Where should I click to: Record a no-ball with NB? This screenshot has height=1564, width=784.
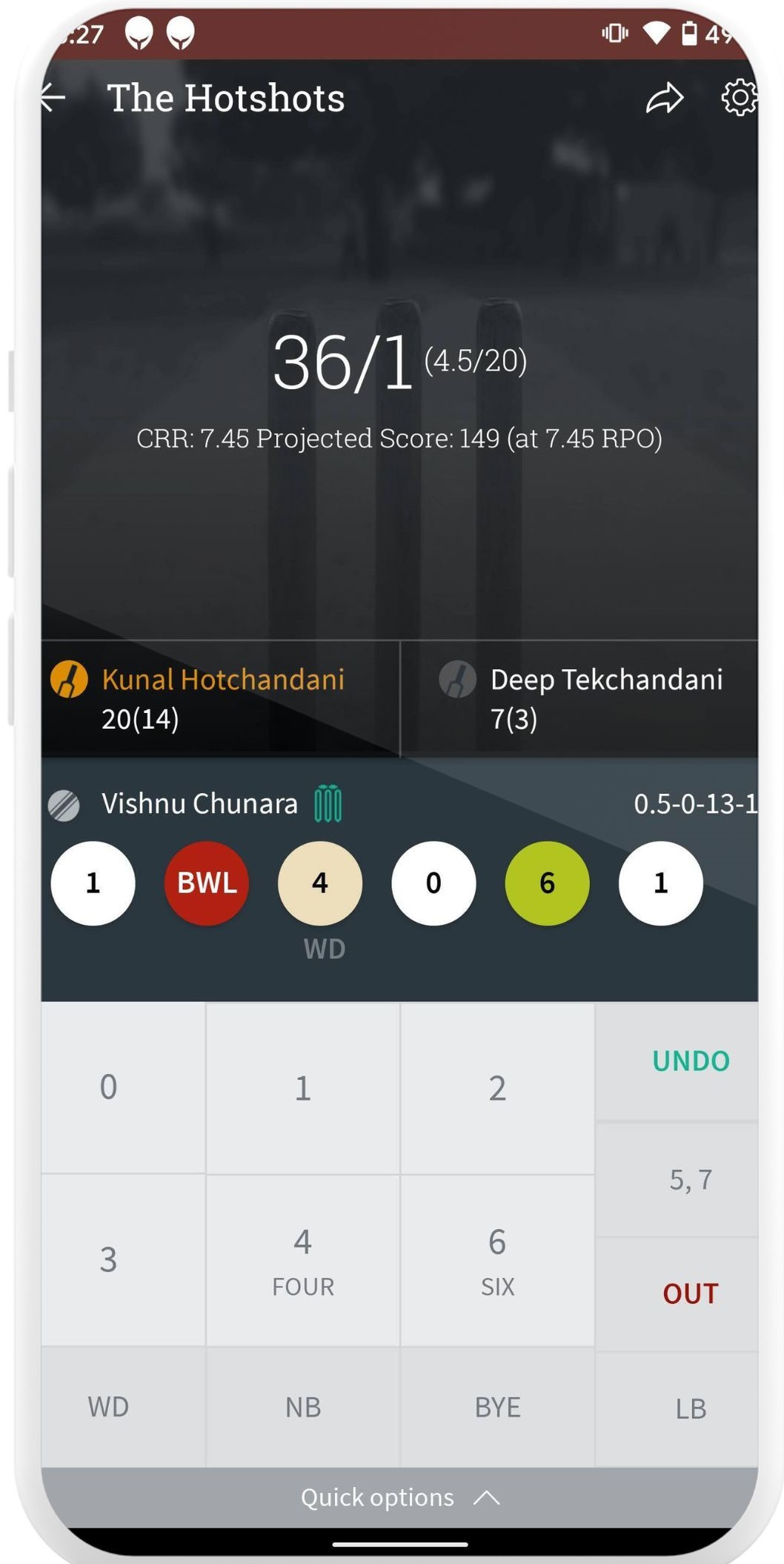coord(302,1407)
